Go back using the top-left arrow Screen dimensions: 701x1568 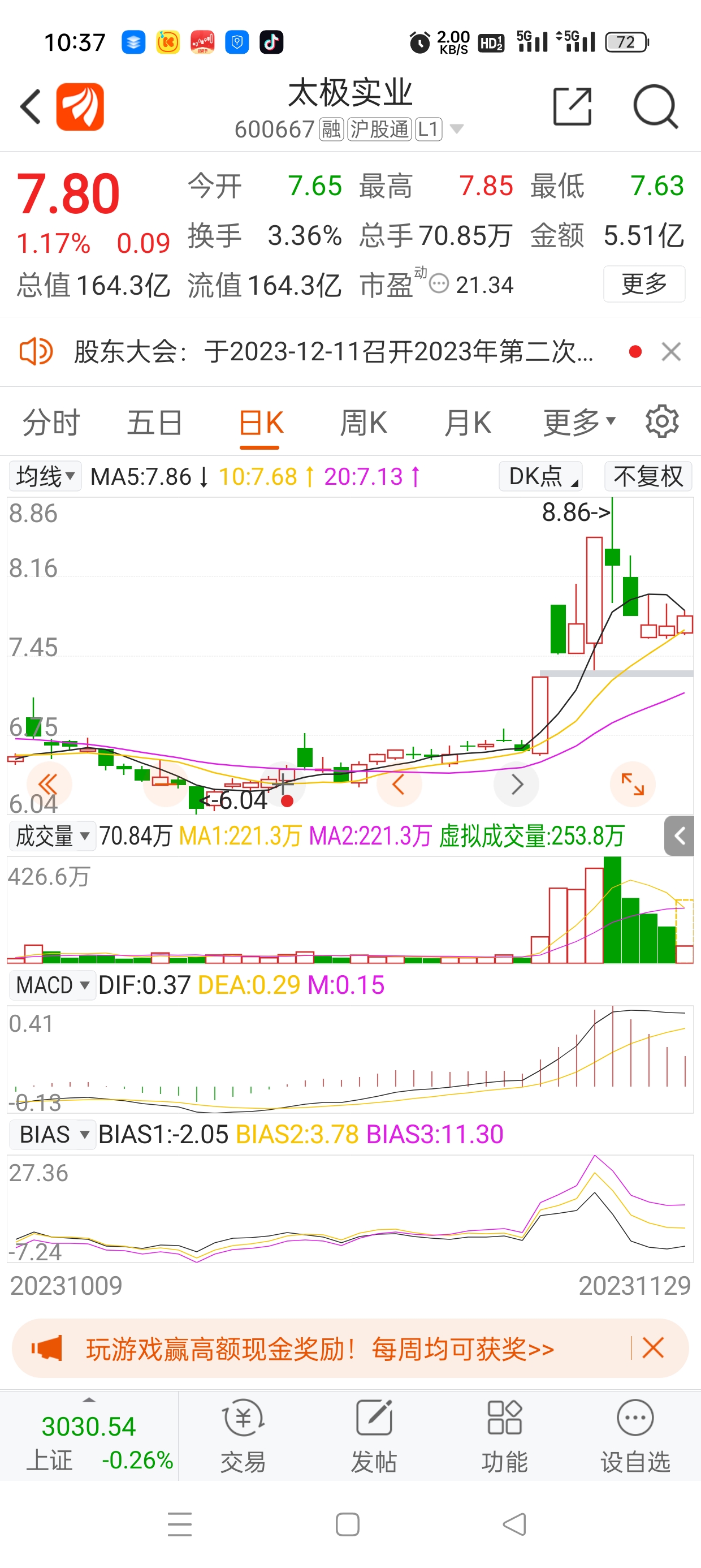[31, 106]
